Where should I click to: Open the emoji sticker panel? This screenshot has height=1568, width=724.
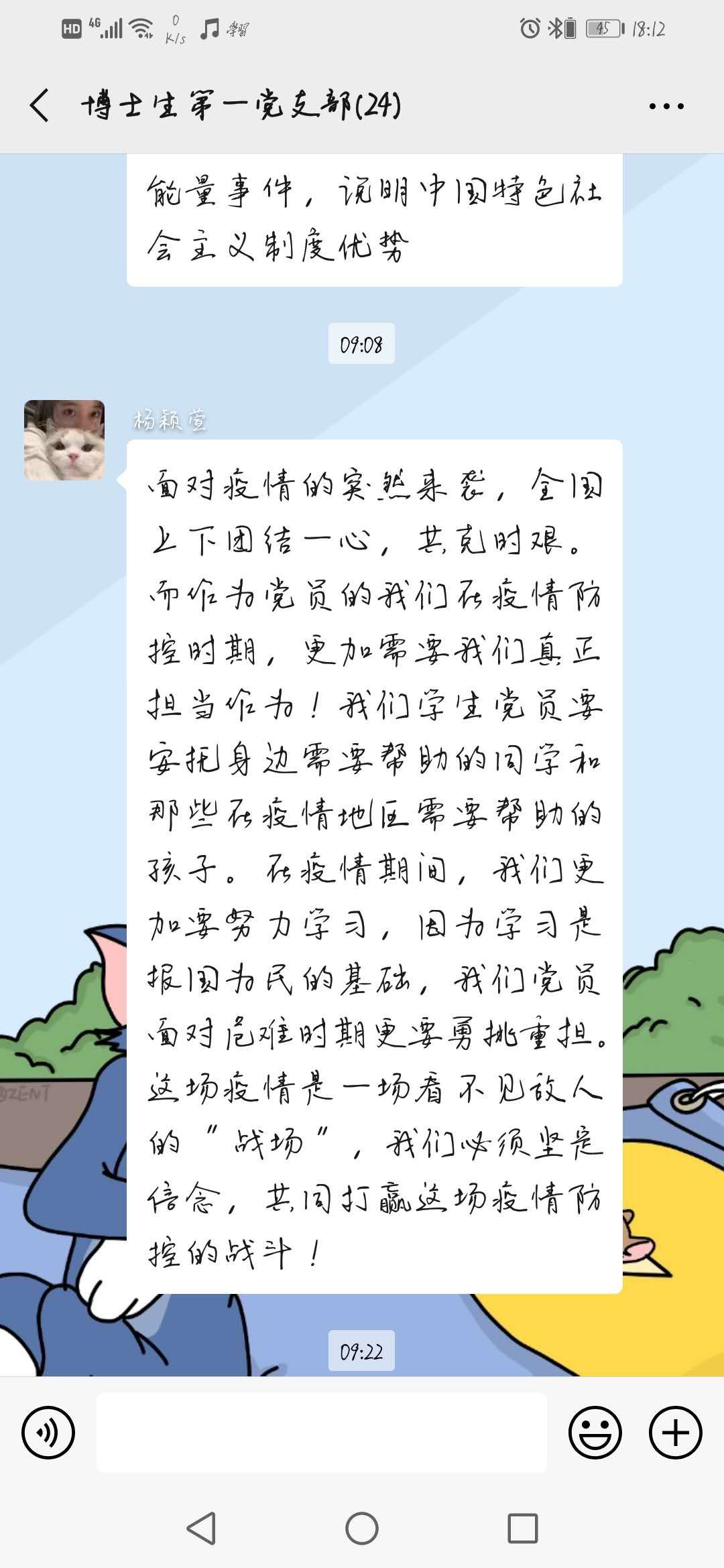click(x=595, y=1433)
